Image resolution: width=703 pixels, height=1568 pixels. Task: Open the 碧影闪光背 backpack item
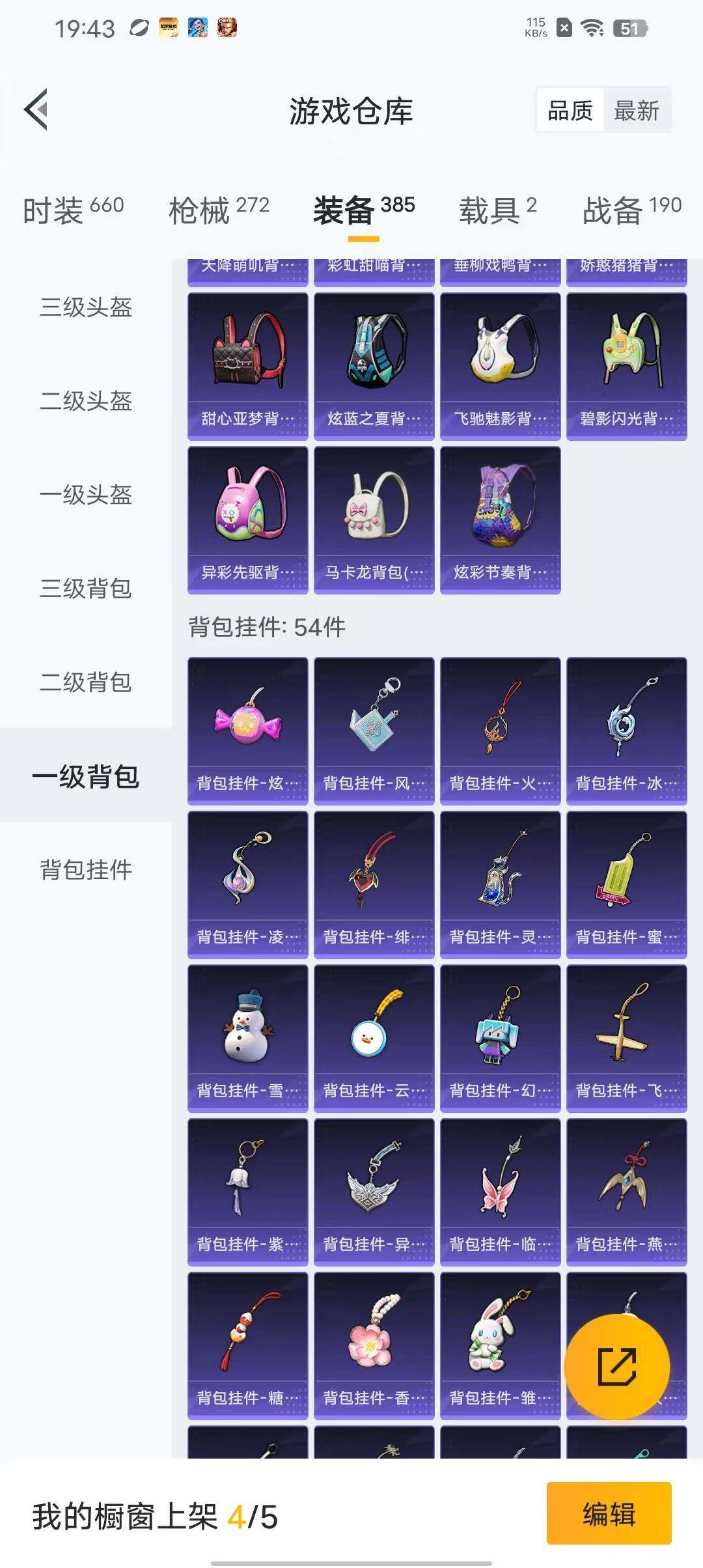[626, 366]
